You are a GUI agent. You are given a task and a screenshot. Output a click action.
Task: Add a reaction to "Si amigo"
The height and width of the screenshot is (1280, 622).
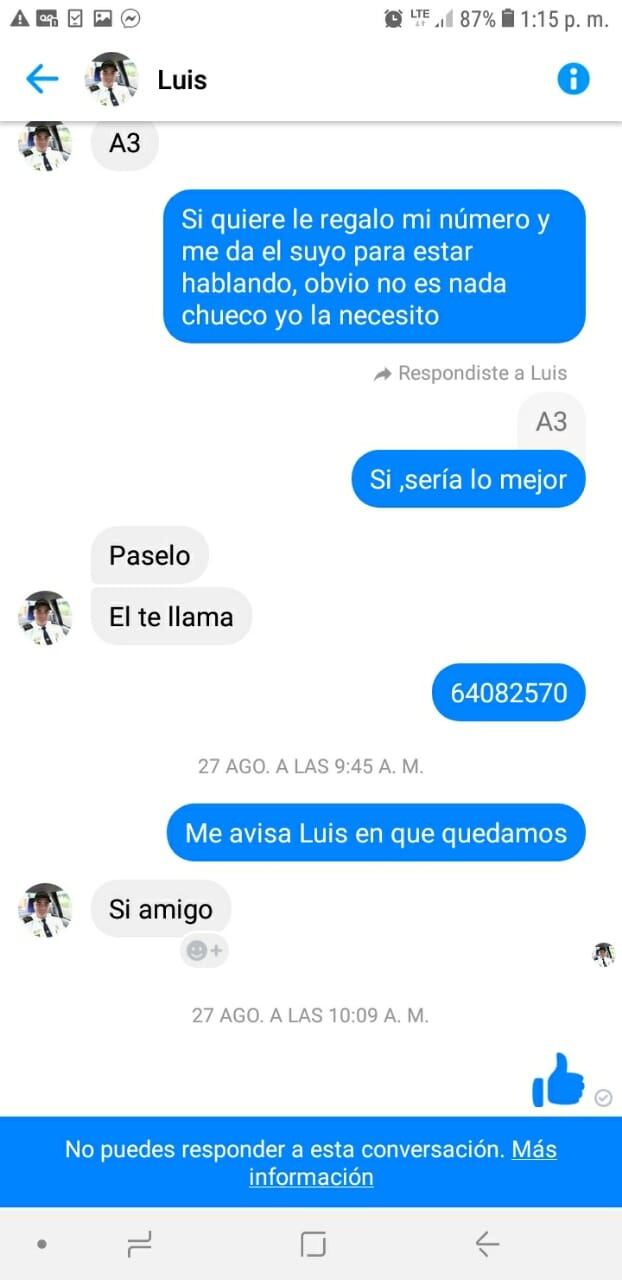pos(204,950)
